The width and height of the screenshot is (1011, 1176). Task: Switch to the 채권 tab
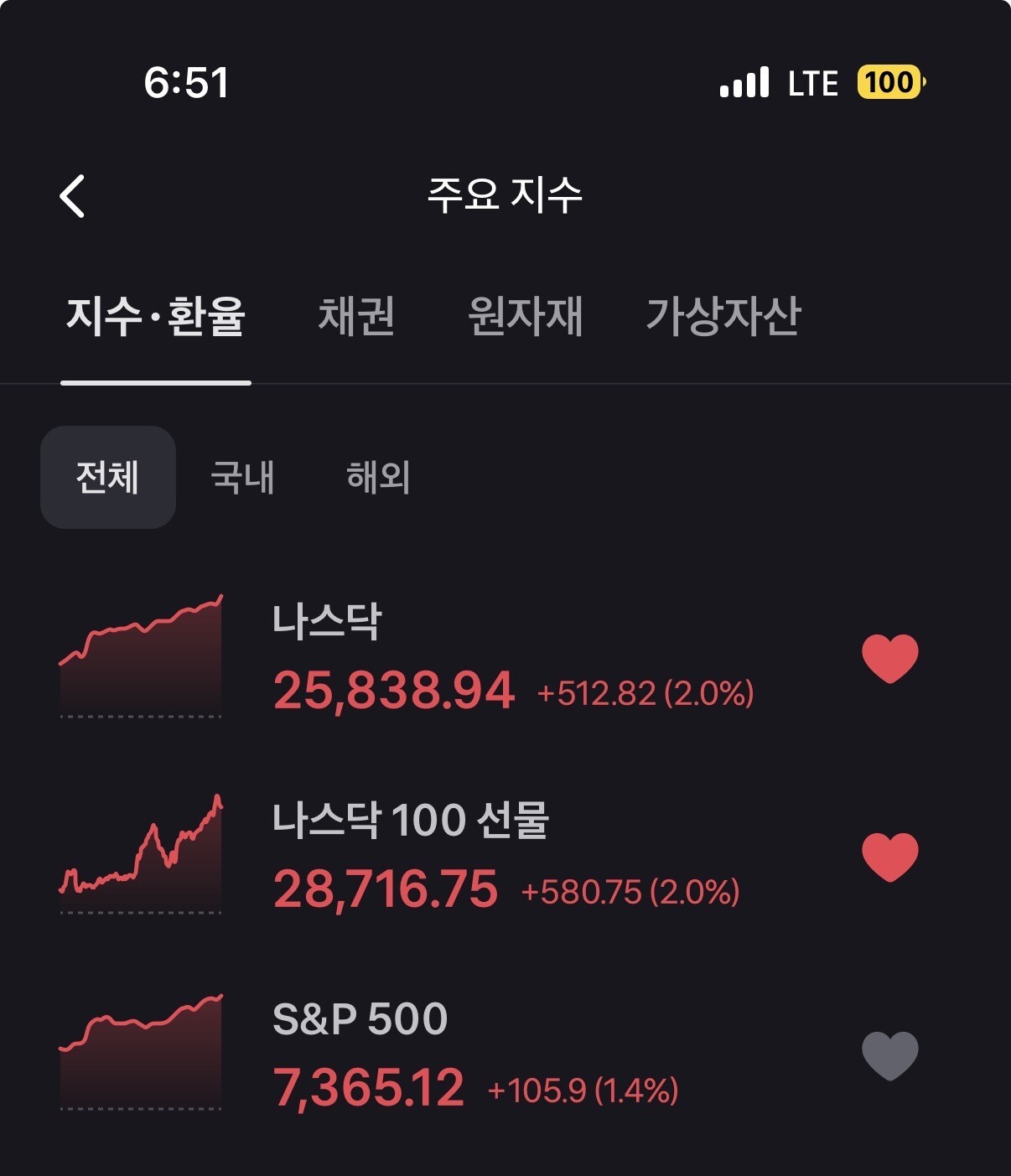point(356,317)
